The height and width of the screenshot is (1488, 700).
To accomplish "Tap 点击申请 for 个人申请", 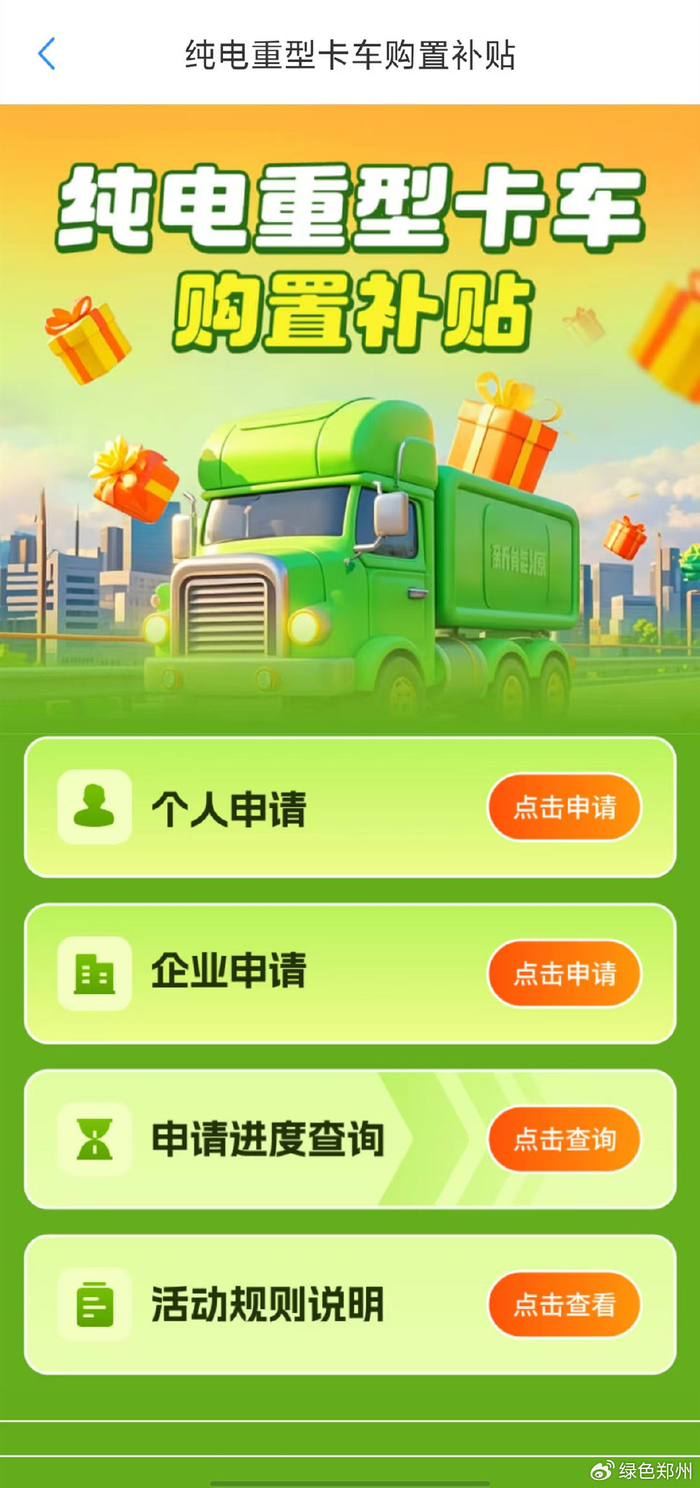I will pyautogui.click(x=564, y=807).
